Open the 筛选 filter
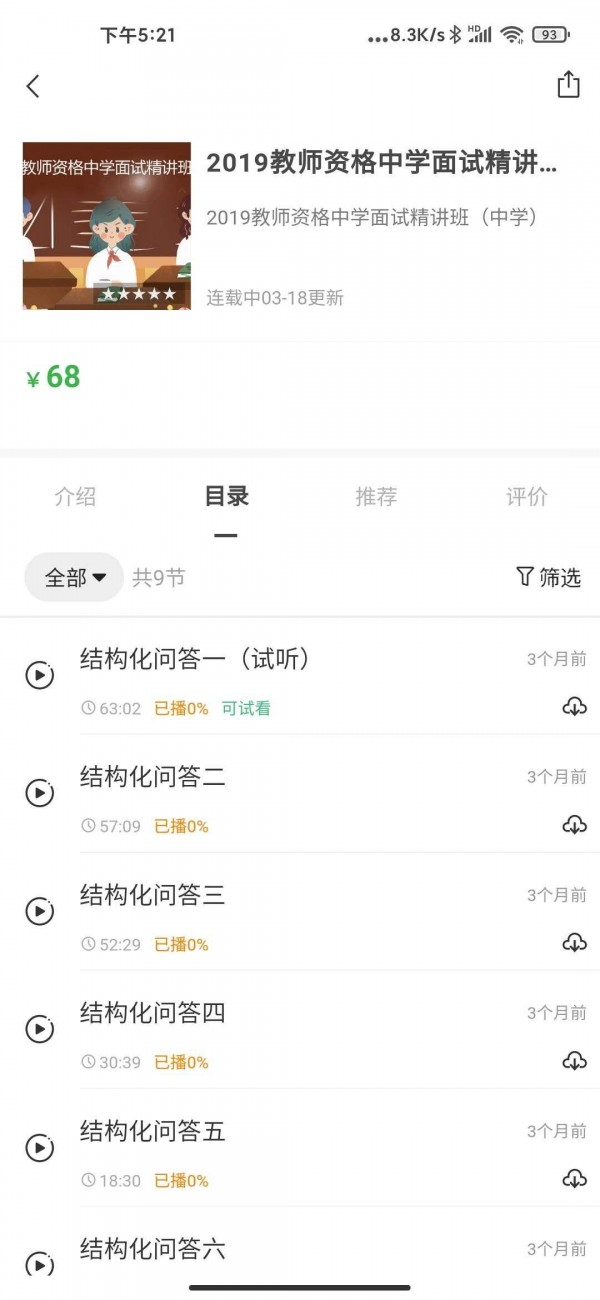The image size is (600, 1300). tap(548, 577)
